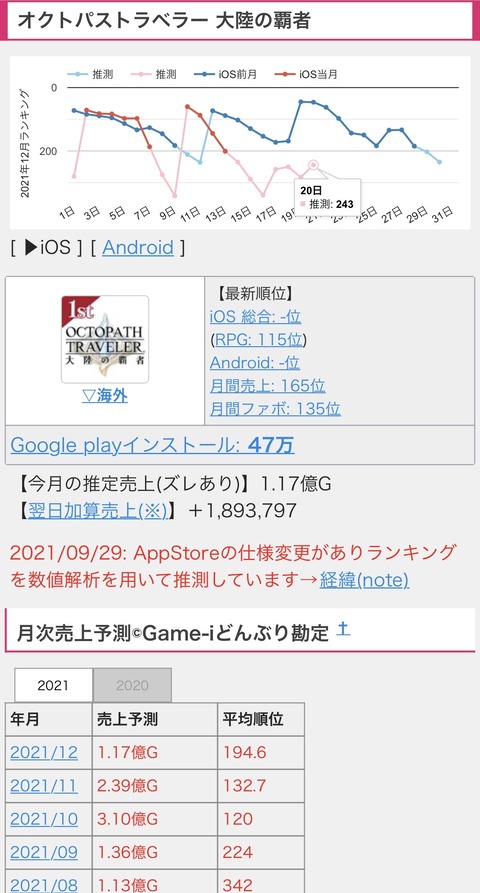
Task: Open the Google playインストール link
Action: click(x=152, y=445)
